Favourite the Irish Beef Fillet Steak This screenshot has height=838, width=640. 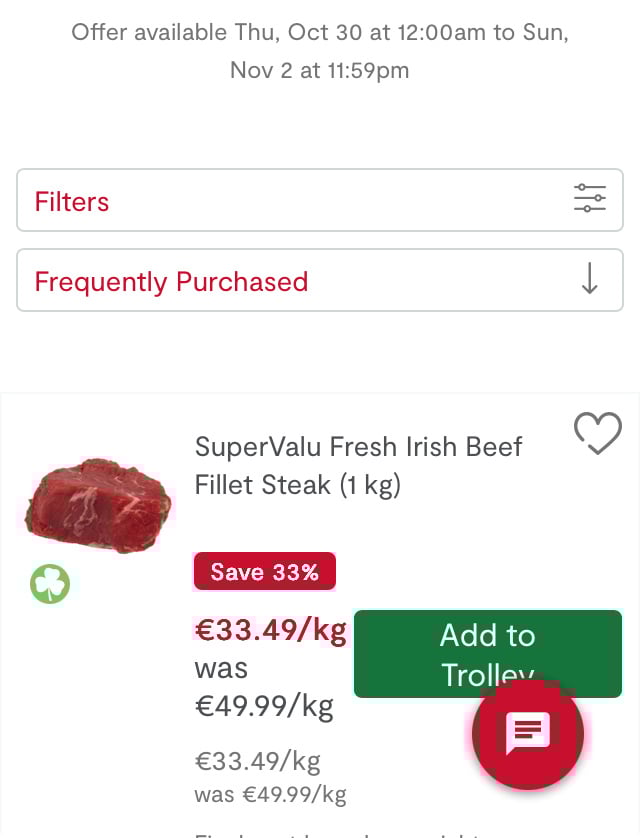(x=597, y=434)
